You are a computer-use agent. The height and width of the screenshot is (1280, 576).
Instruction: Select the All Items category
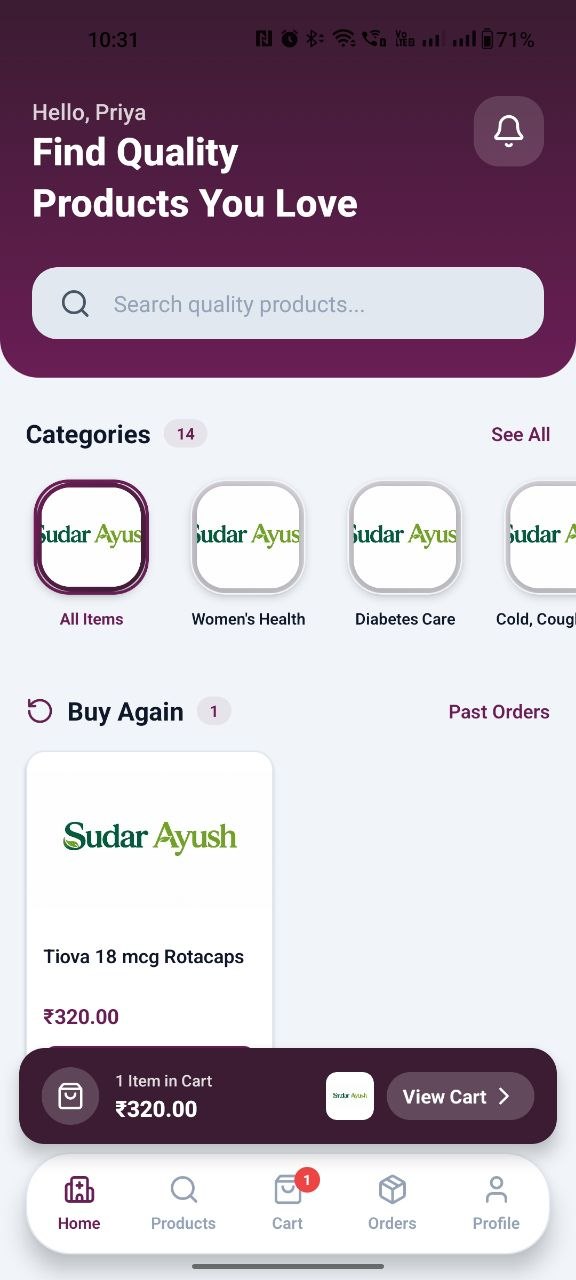(x=91, y=555)
